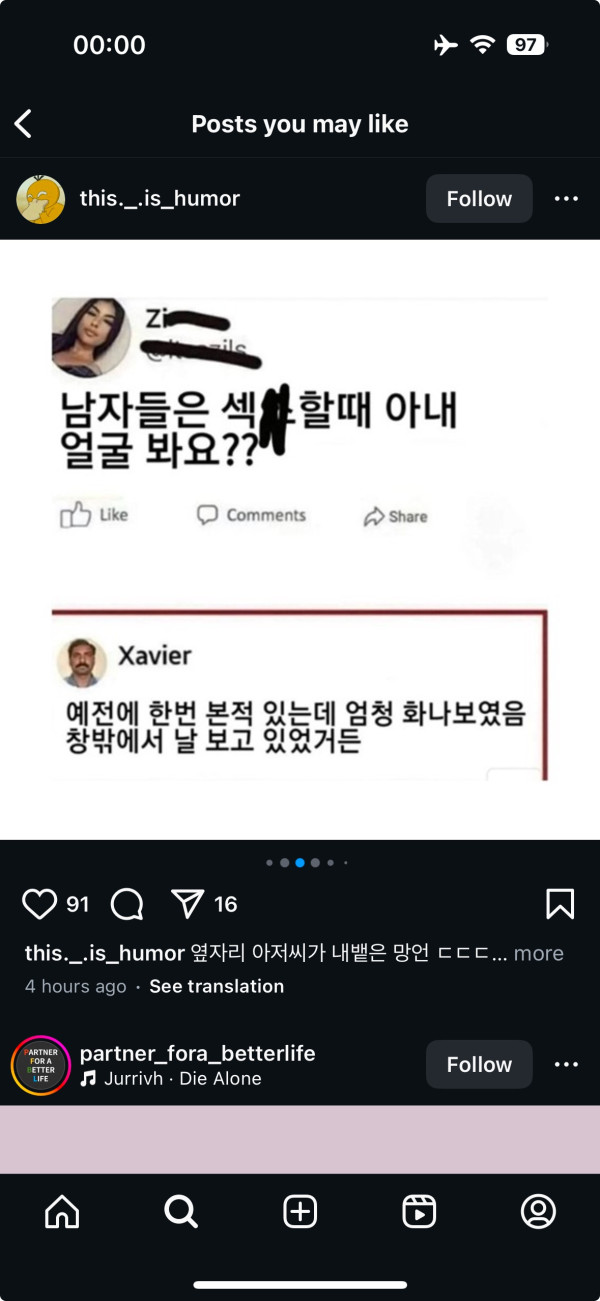600x1301 pixels.
Task: Go back from Posts you may like
Action: pyautogui.click(x=24, y=124)
